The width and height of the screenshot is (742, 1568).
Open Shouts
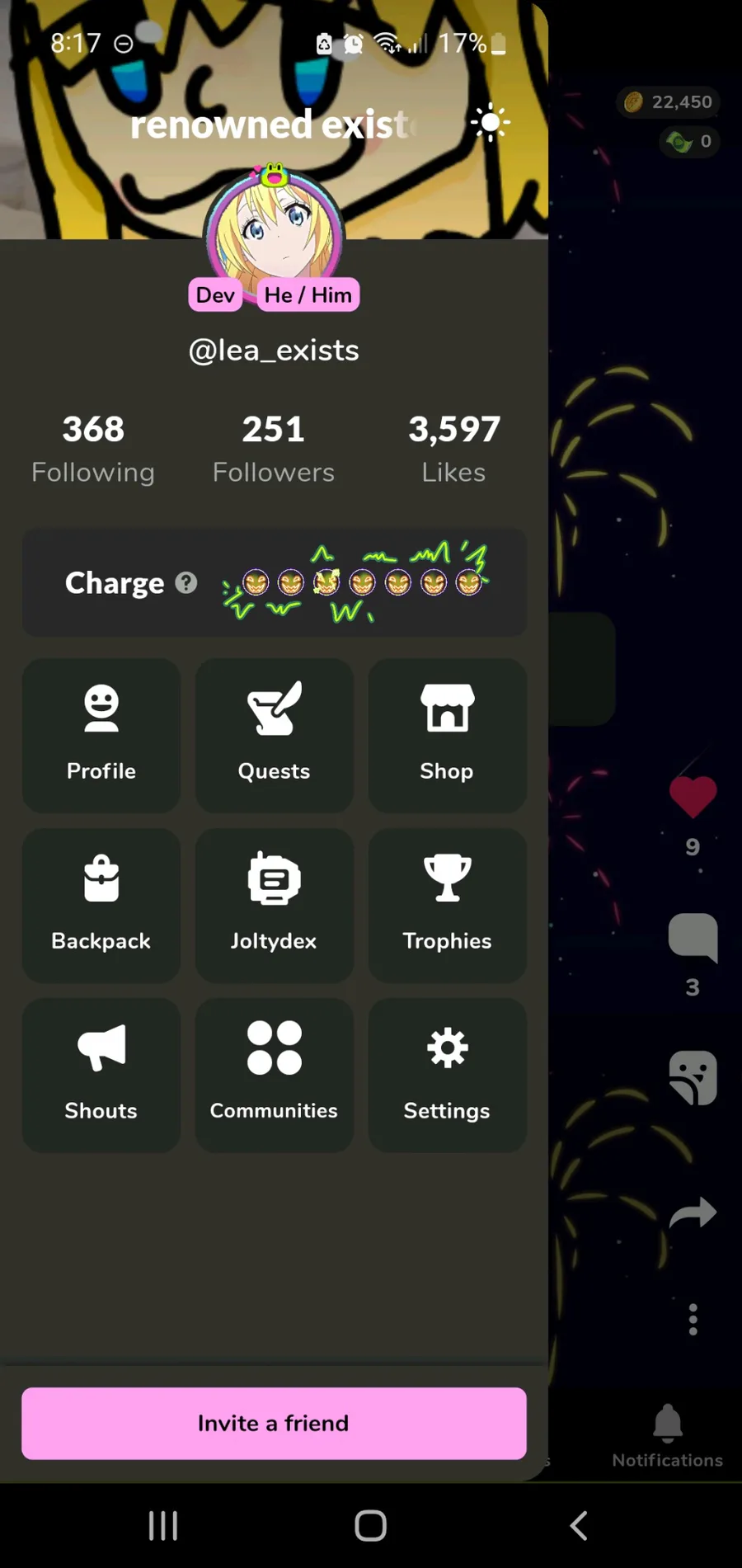(x=101, y=1074)
